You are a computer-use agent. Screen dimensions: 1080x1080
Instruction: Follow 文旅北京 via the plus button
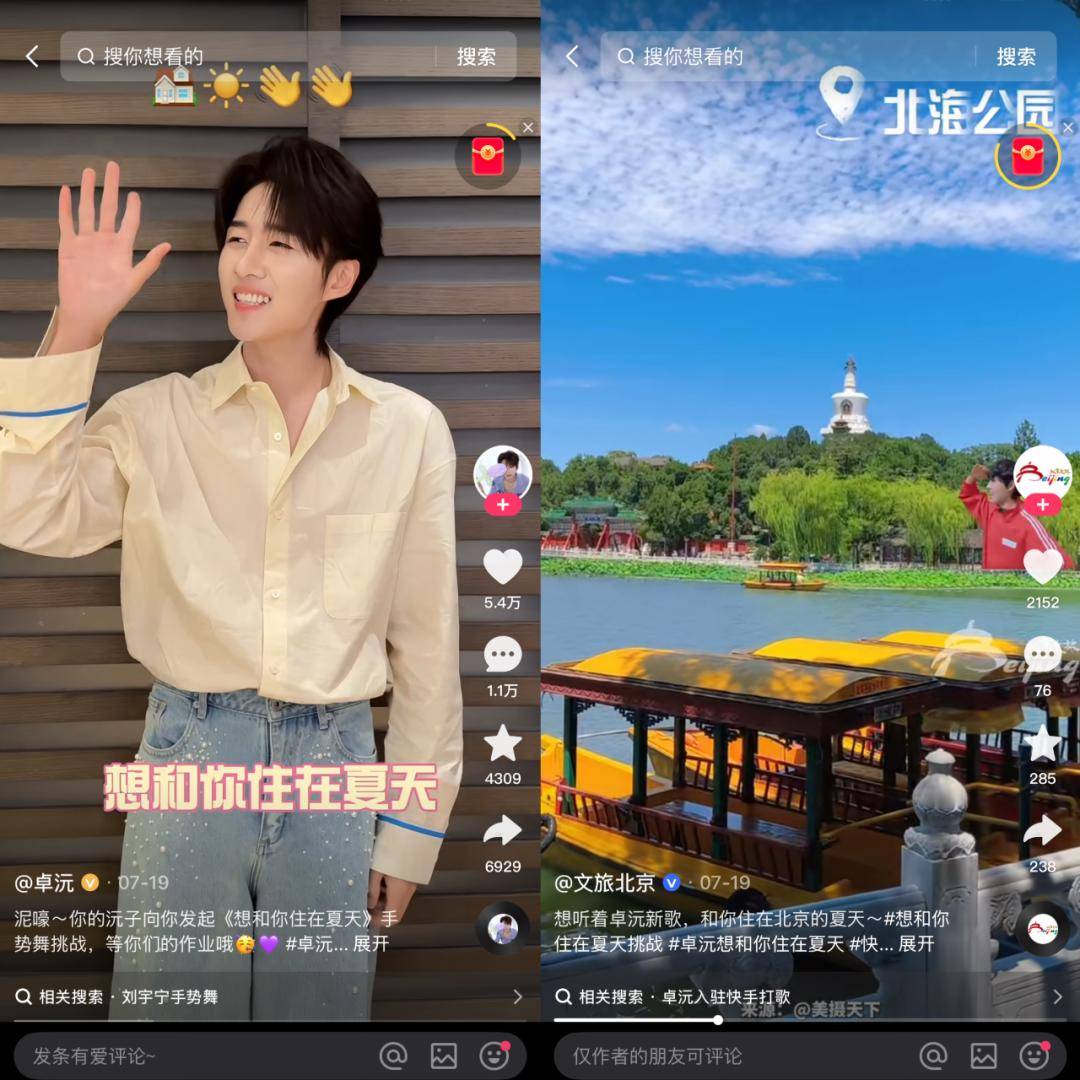pyautogui.click(x=1042, y=506)
